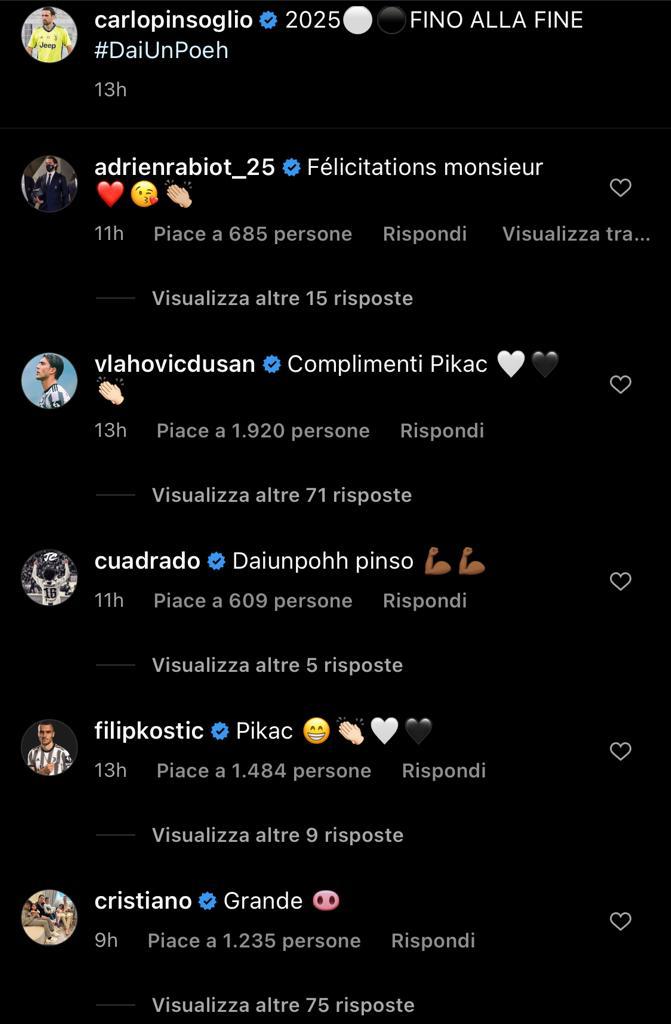View the other 71 replies
Viewport: 671px width, 1024px height.
click(x=282, y=495)
